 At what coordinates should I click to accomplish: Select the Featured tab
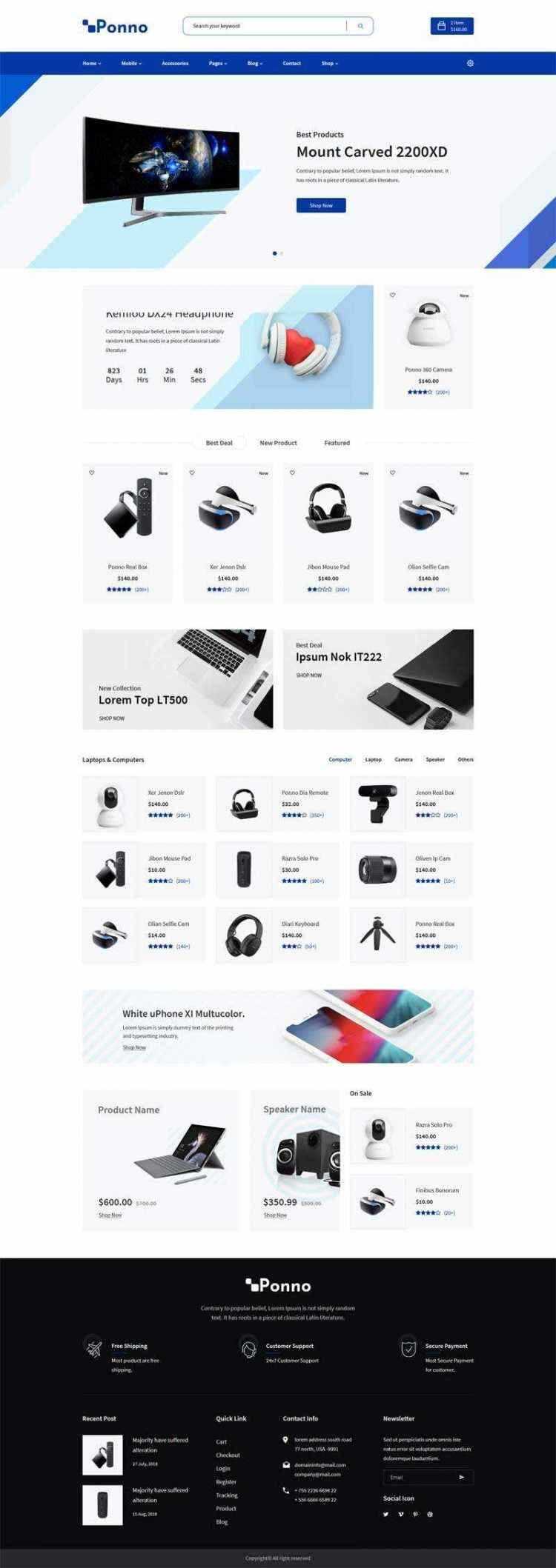tap(337, 443)
